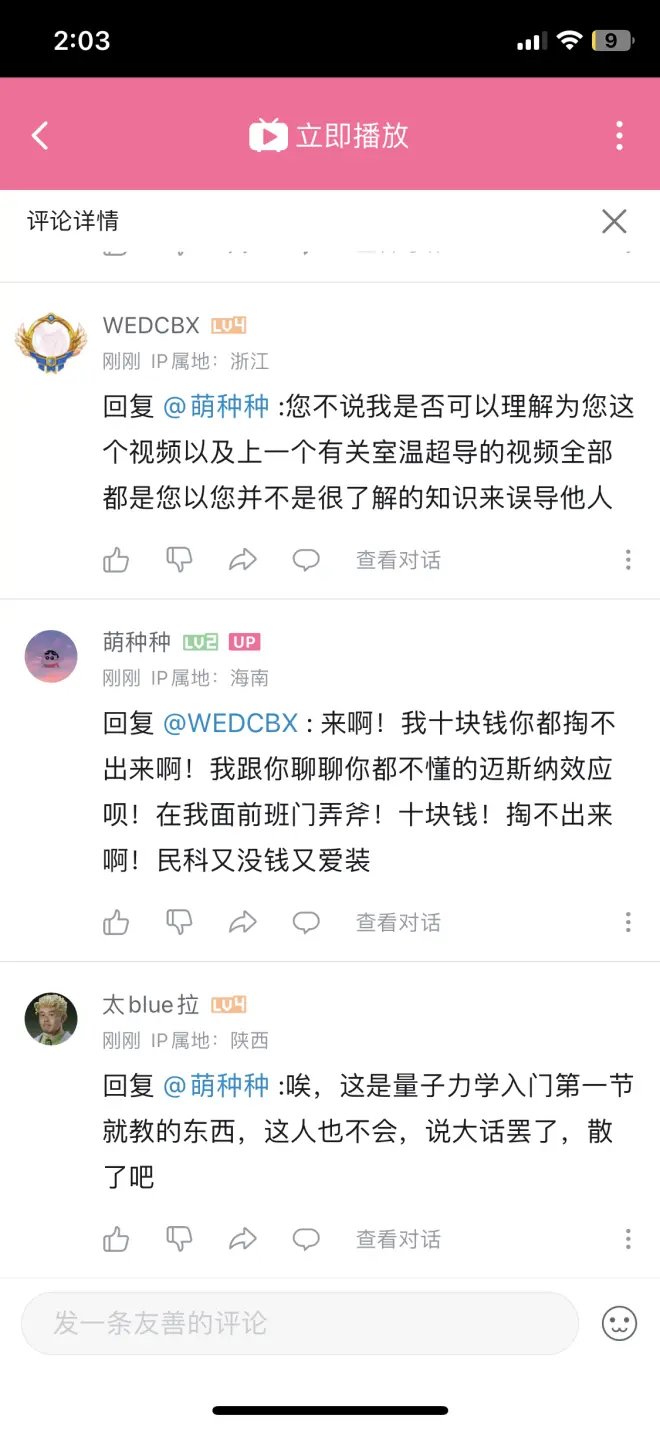Tap the 发一条友善的评论 input field
The width and height of the screenshot is (660, 1429).
click(300, 1323)
